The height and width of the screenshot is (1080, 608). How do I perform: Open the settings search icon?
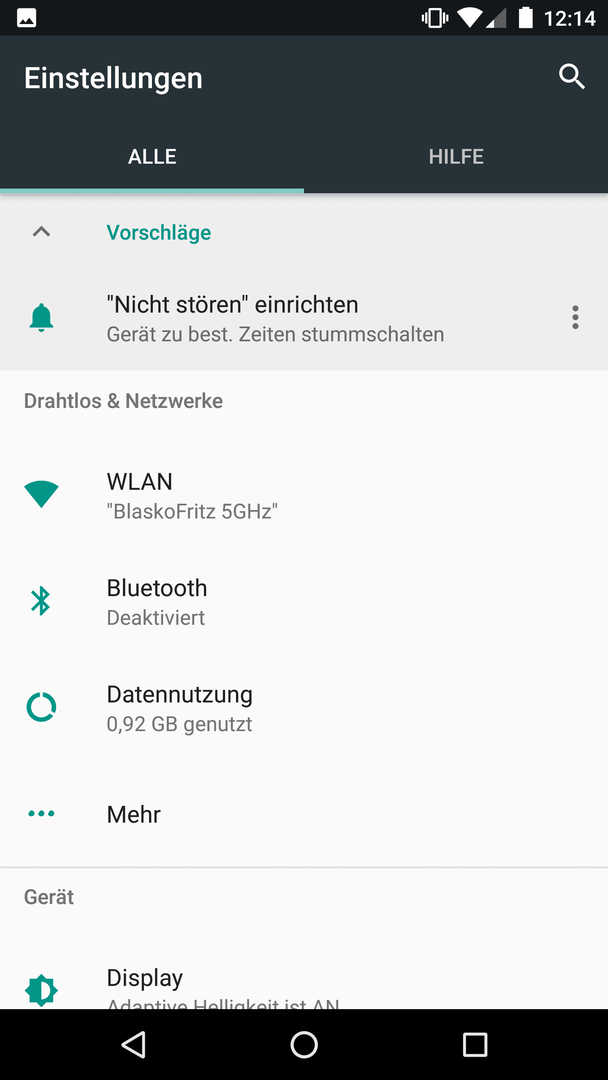572,77
